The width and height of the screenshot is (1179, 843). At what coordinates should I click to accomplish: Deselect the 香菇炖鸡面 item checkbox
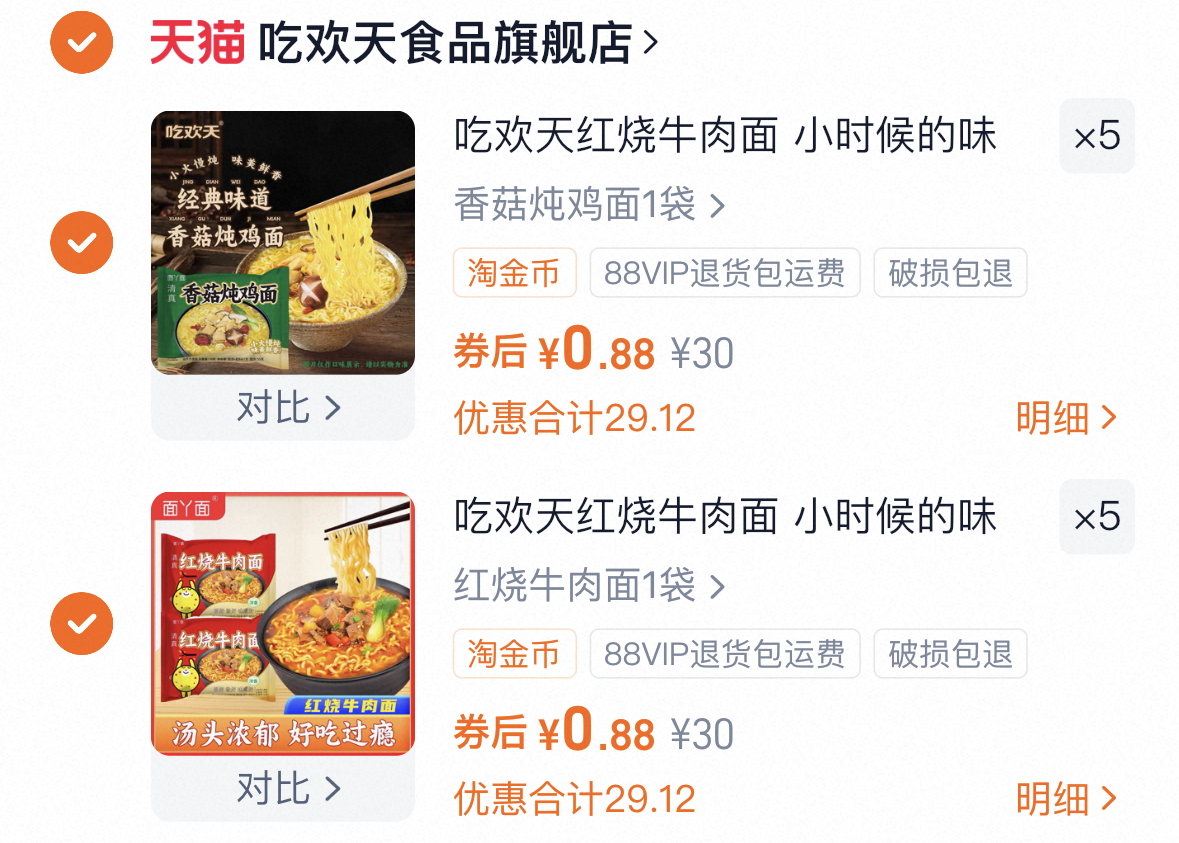(x=82, y=242)
